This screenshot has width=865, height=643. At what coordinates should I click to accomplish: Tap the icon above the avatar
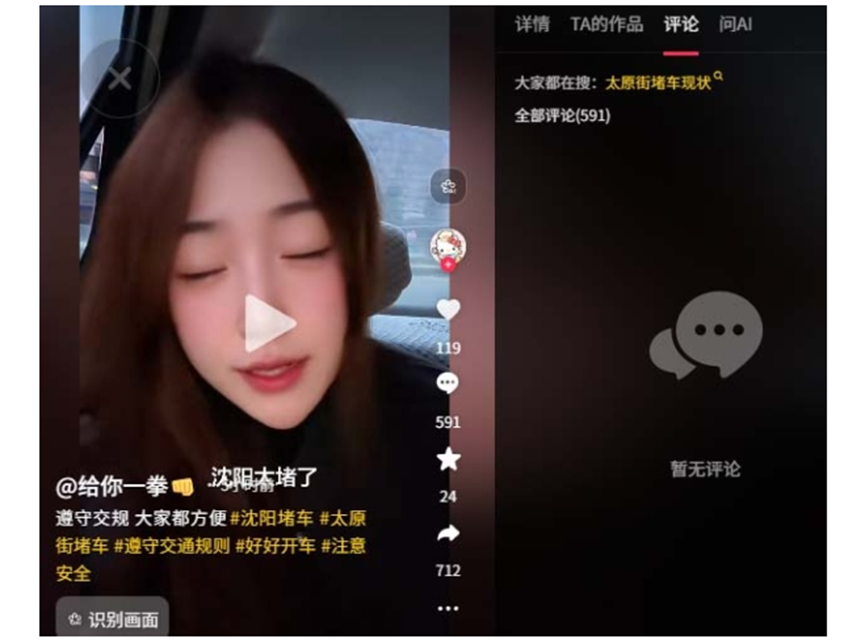click(448, 186)
